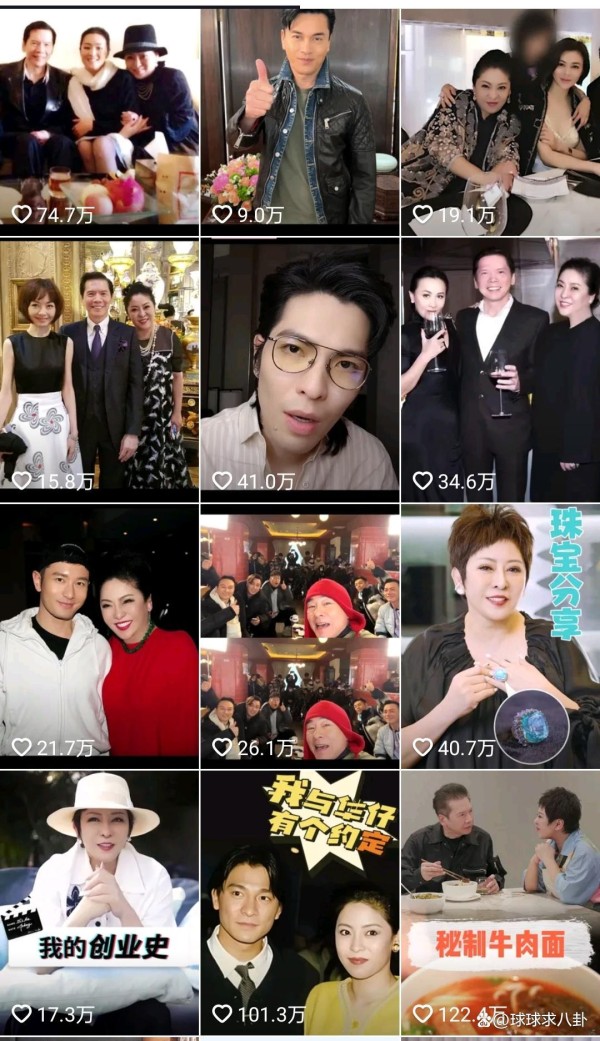Play the thumbs-up video with 9.0万 likes
The image size is (600, 1041).
click(299, 120)
